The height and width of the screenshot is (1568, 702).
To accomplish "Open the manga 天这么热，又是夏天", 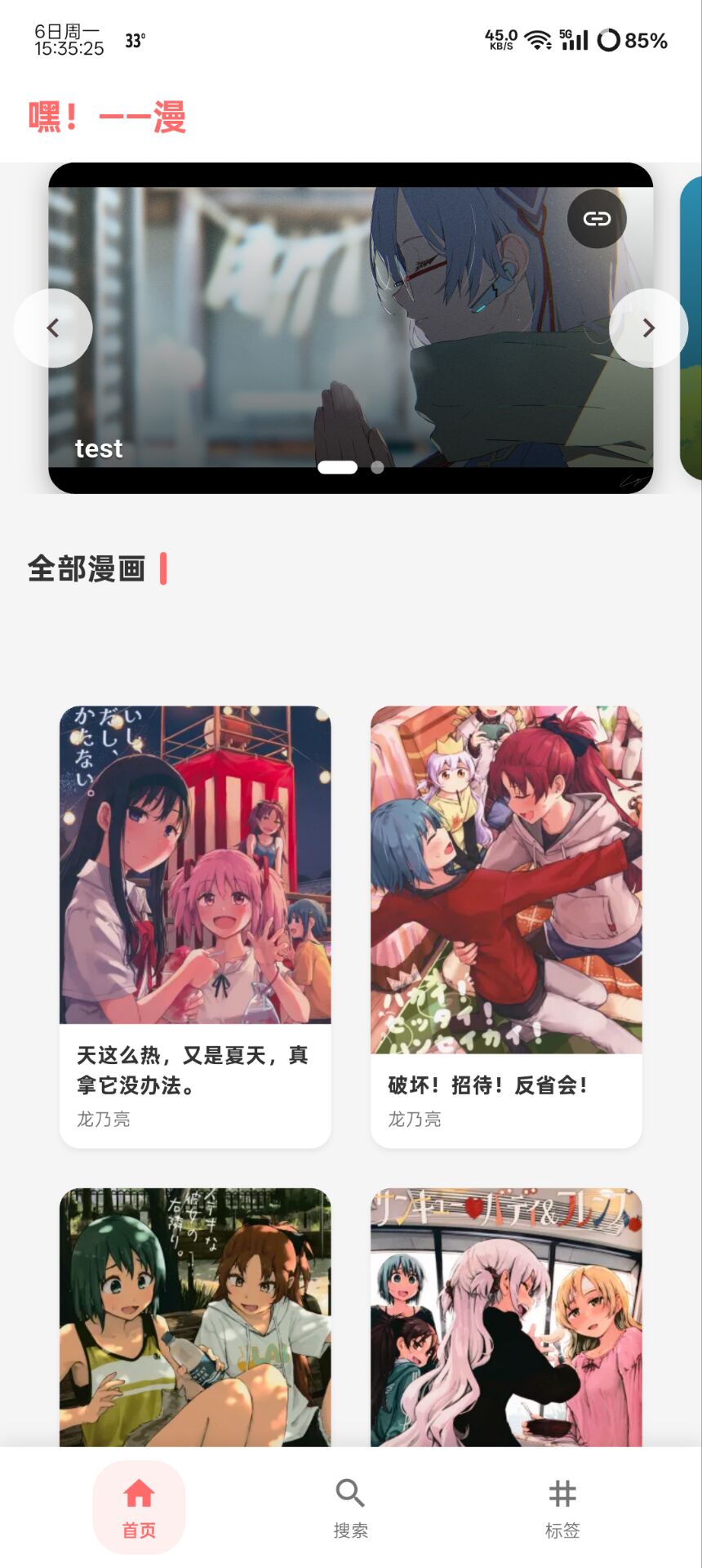I will 195,926.
